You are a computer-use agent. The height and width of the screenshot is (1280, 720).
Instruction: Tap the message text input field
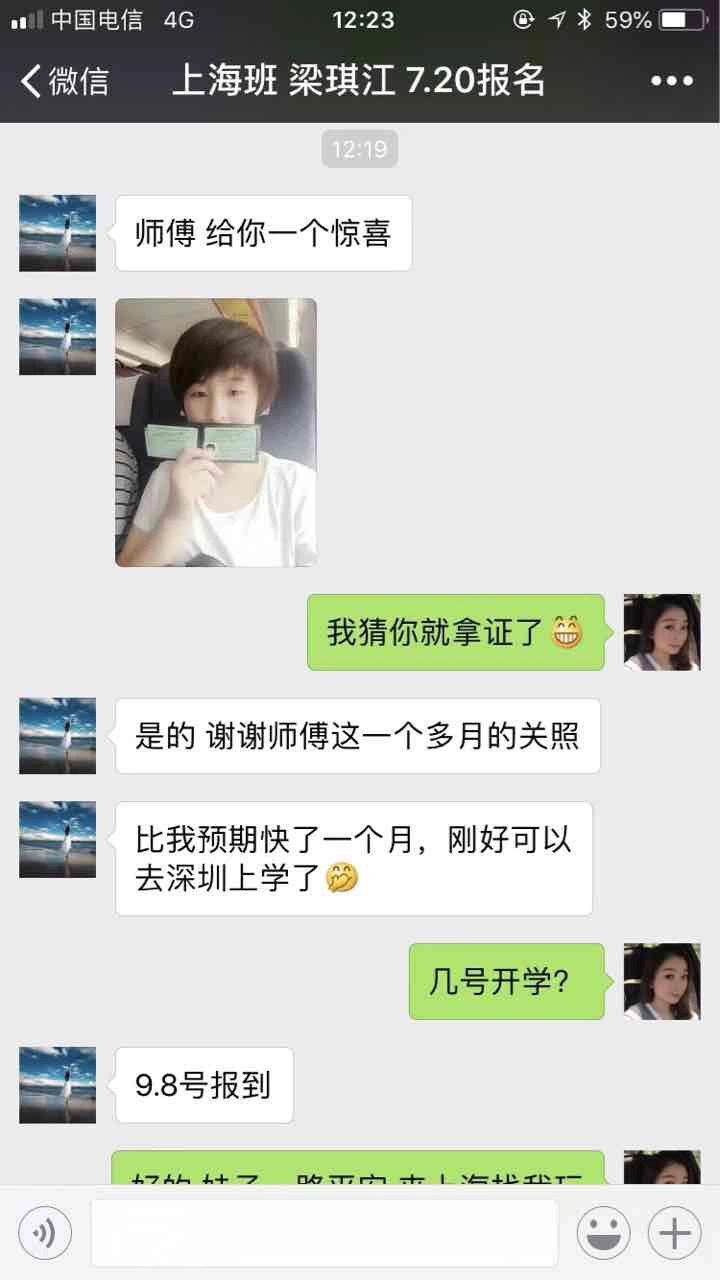point(324,1233)
